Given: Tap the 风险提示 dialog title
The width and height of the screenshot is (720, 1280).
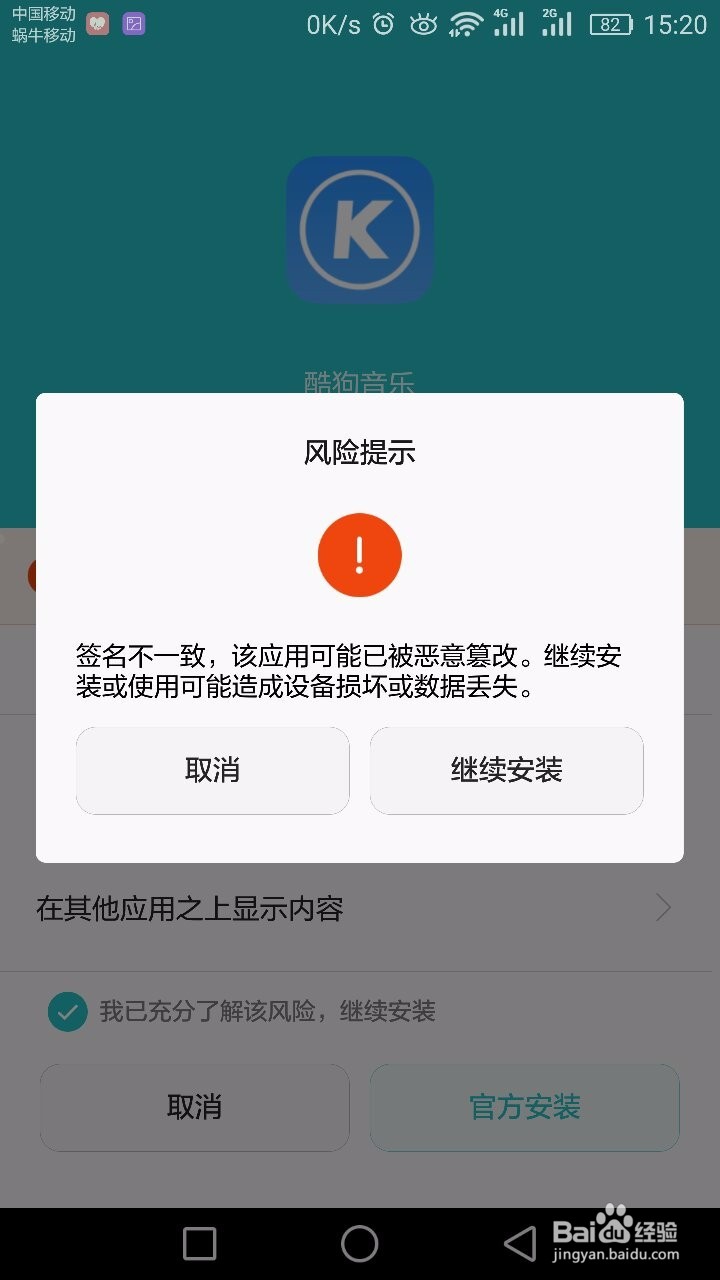Looking at the screenshot, I should point(360,452).
